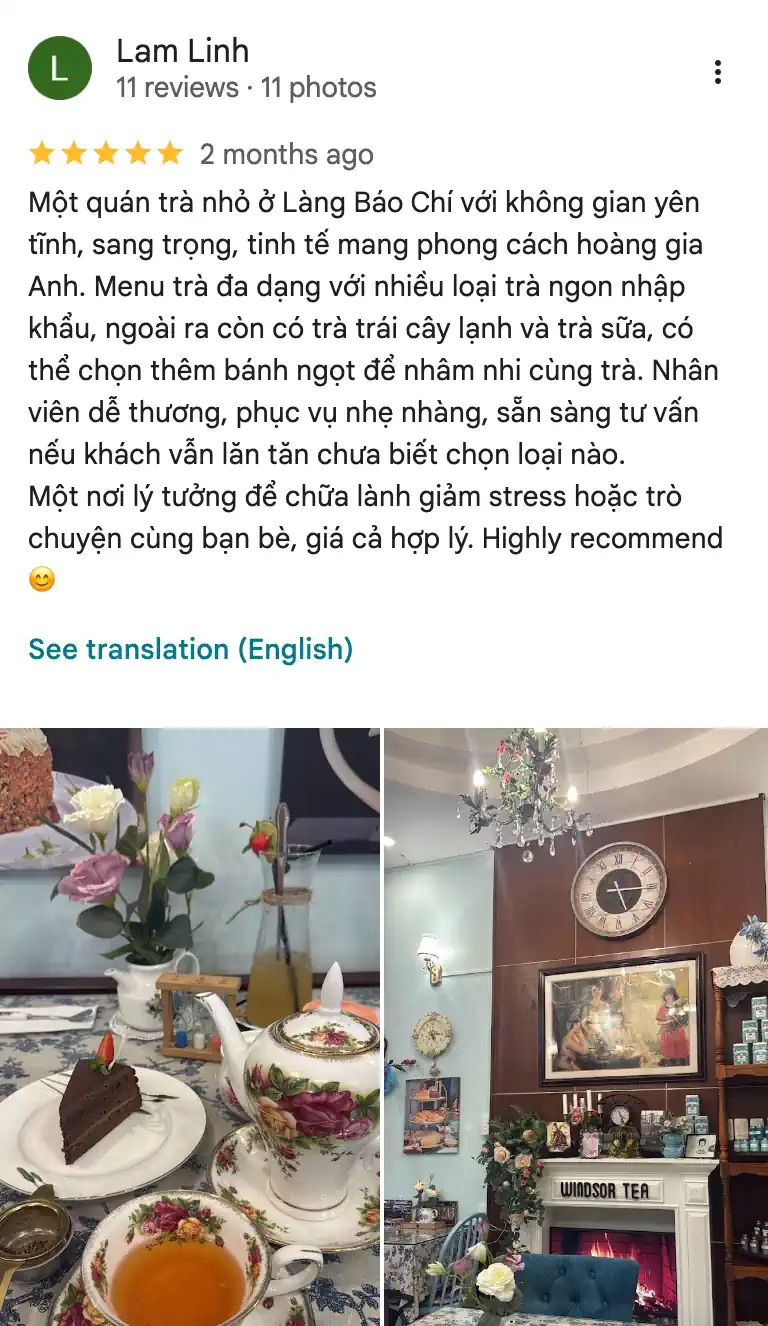This screenshot has width=768, height=1326.
Task: Click the first star in the rating
Action: pos(41,152)
